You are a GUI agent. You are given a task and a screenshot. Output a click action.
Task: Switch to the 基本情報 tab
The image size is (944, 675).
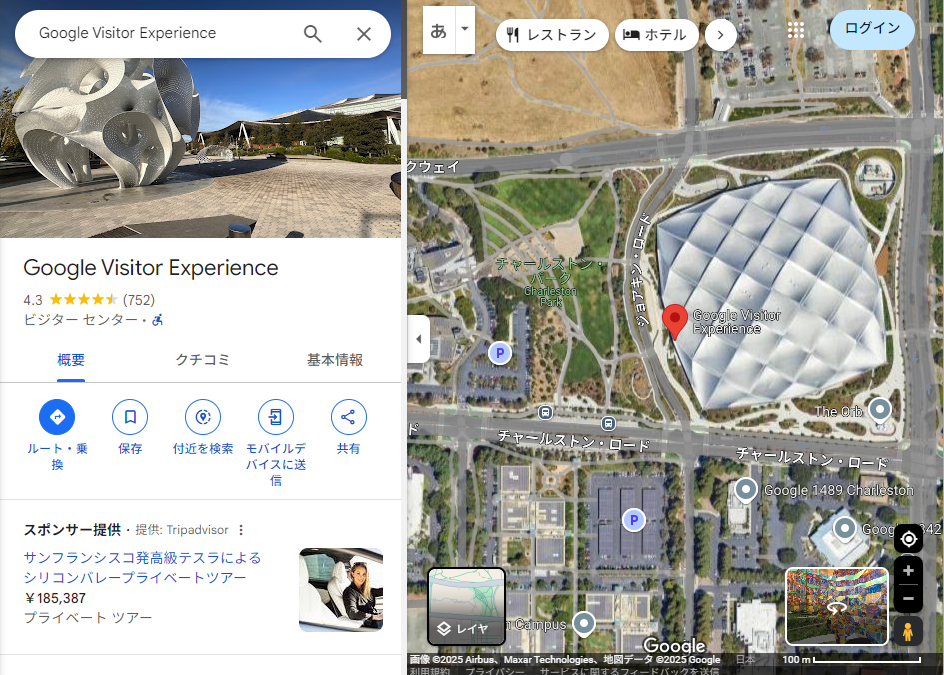coord(334,360)
